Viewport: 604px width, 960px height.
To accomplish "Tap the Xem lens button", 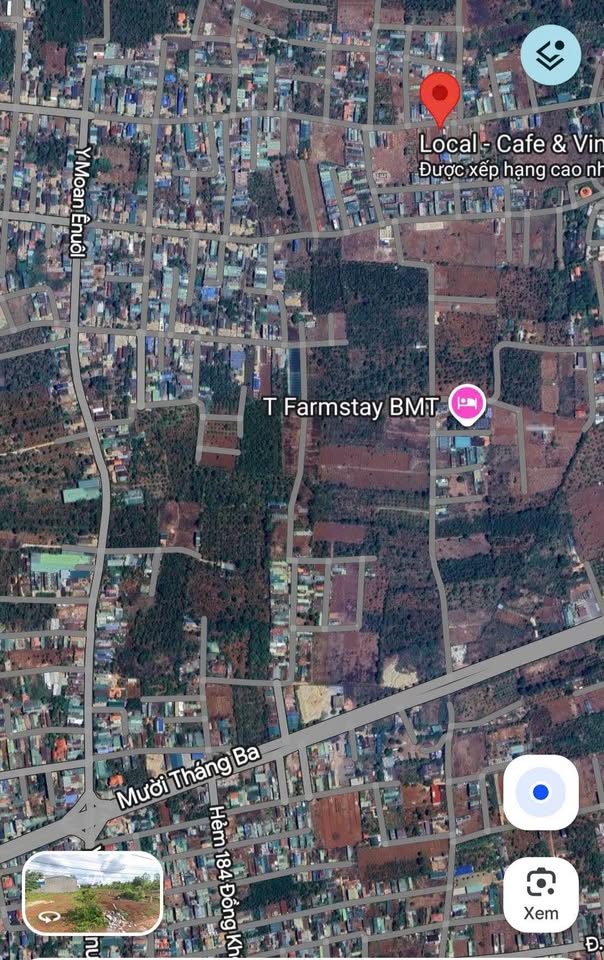I will pos(541,893).
